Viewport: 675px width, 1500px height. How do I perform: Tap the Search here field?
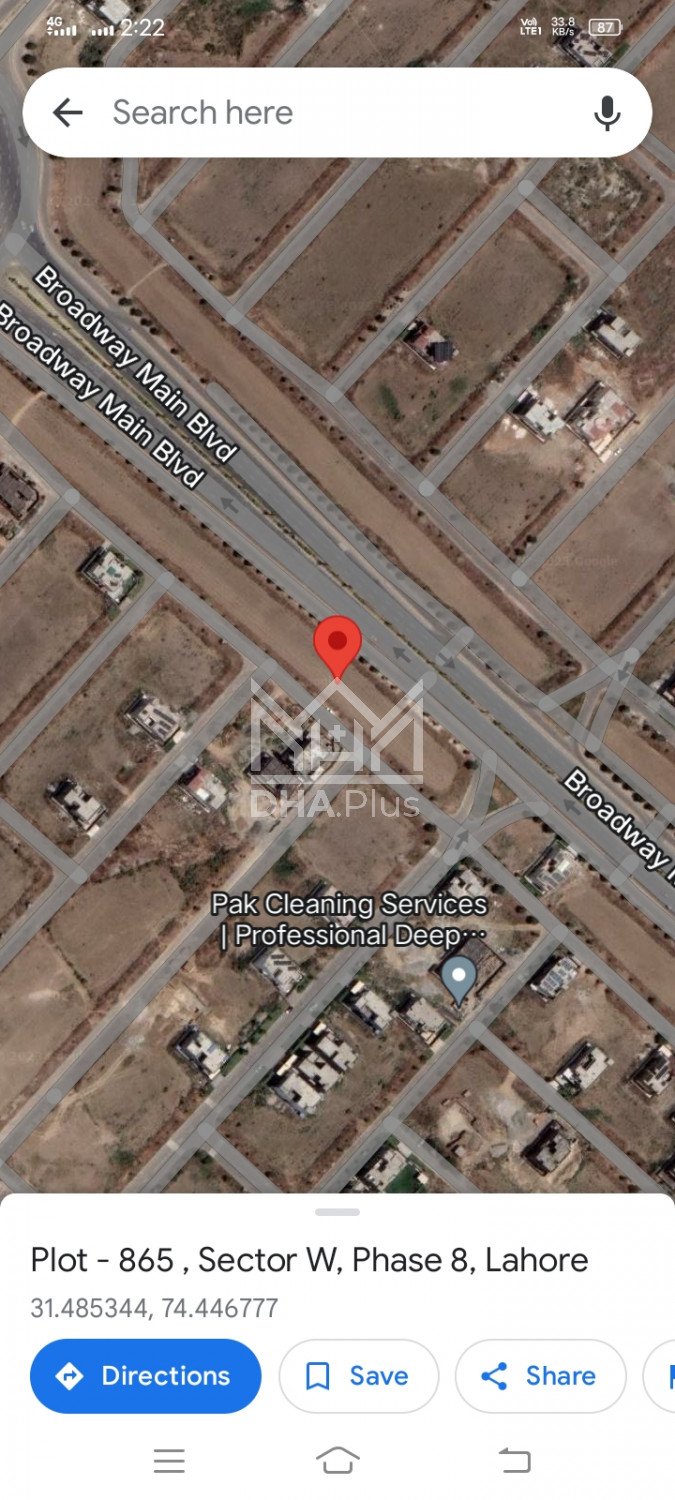pos(330,112)
